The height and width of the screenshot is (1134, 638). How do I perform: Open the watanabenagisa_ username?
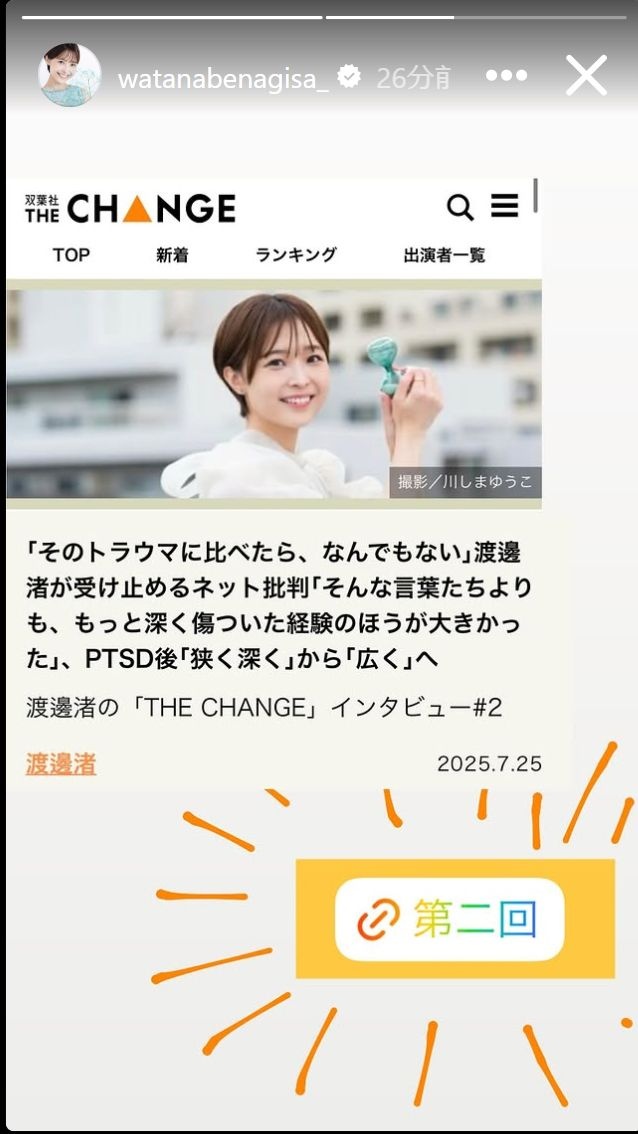(x=223, y=78)
